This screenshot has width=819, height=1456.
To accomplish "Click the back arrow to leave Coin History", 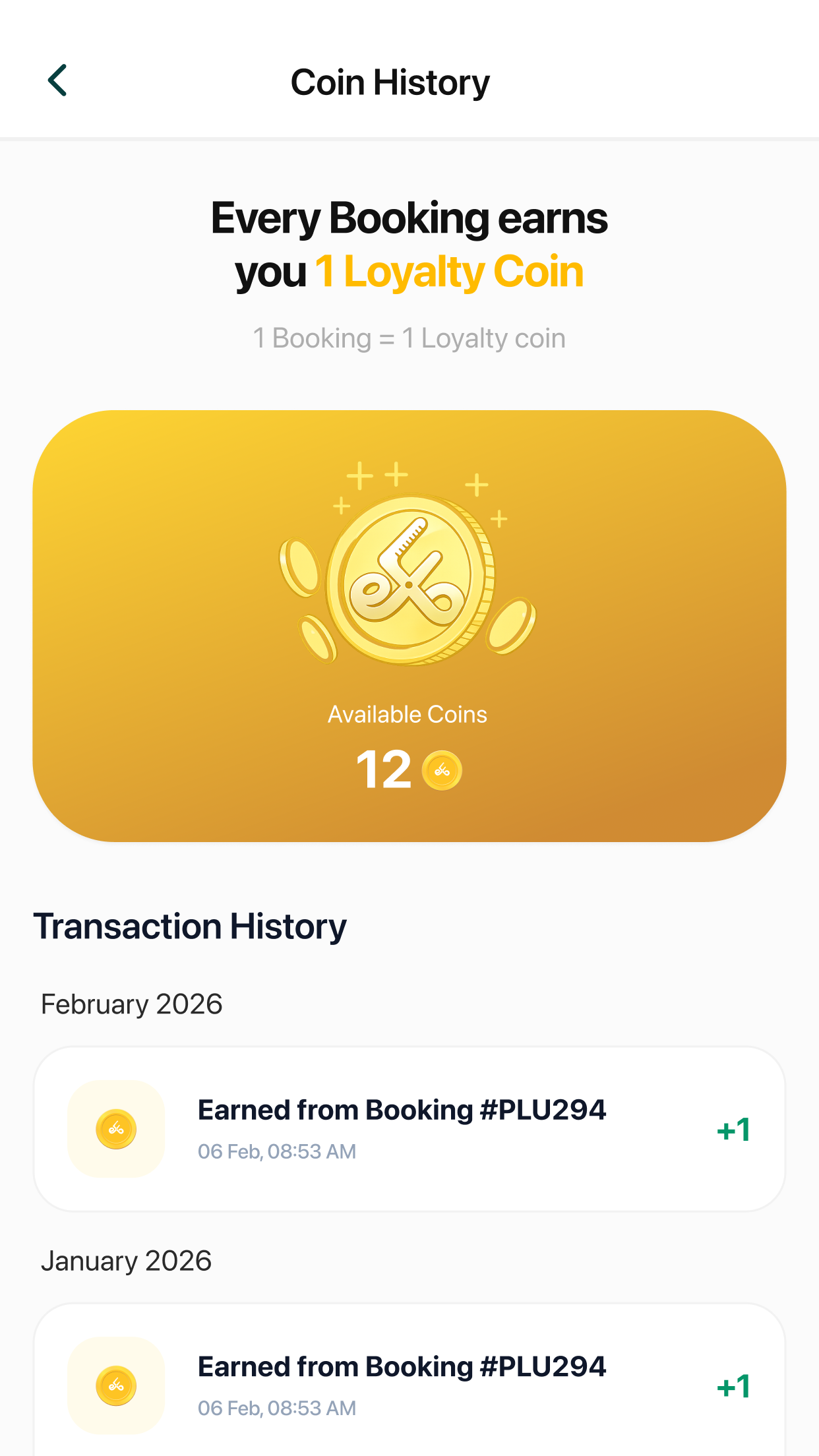I will point(58,80).
